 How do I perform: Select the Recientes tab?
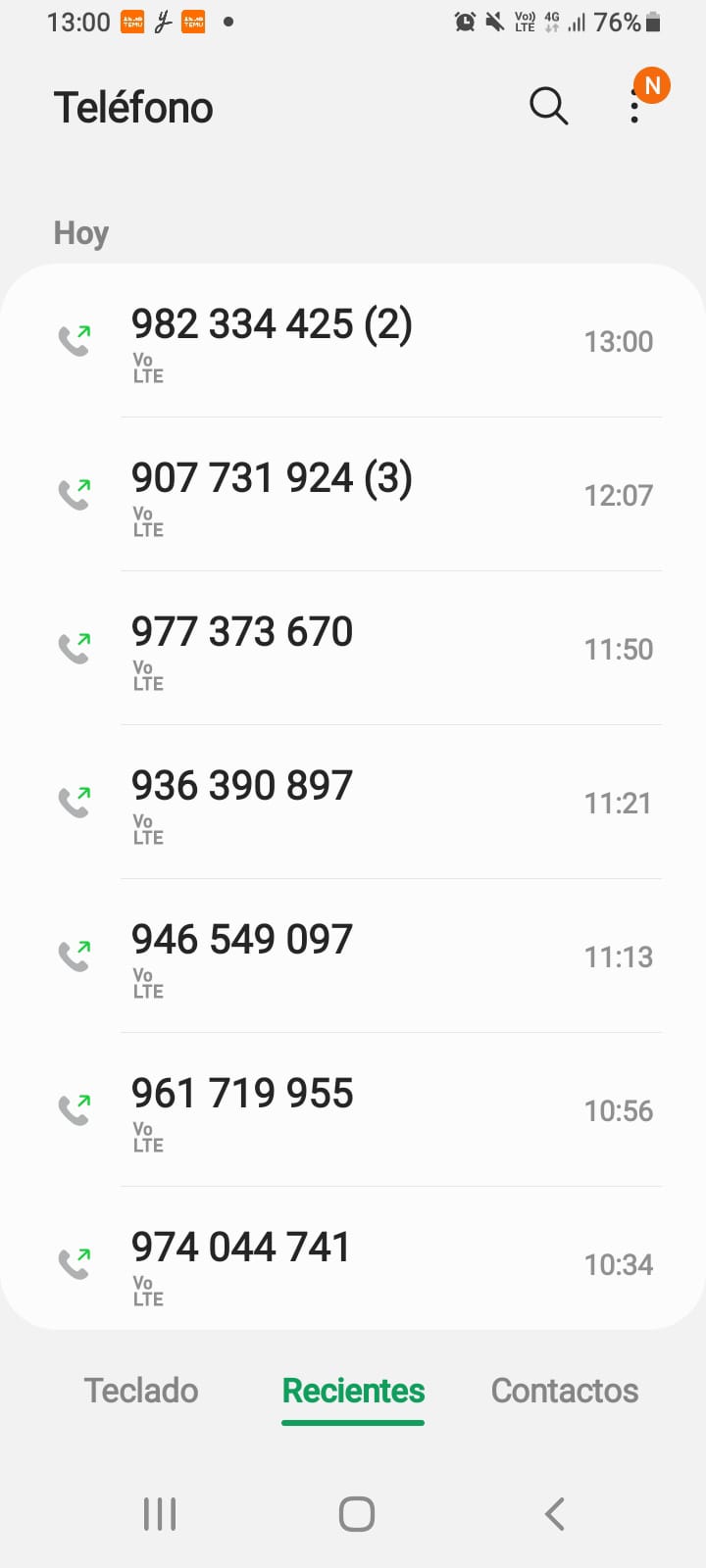353,1390
